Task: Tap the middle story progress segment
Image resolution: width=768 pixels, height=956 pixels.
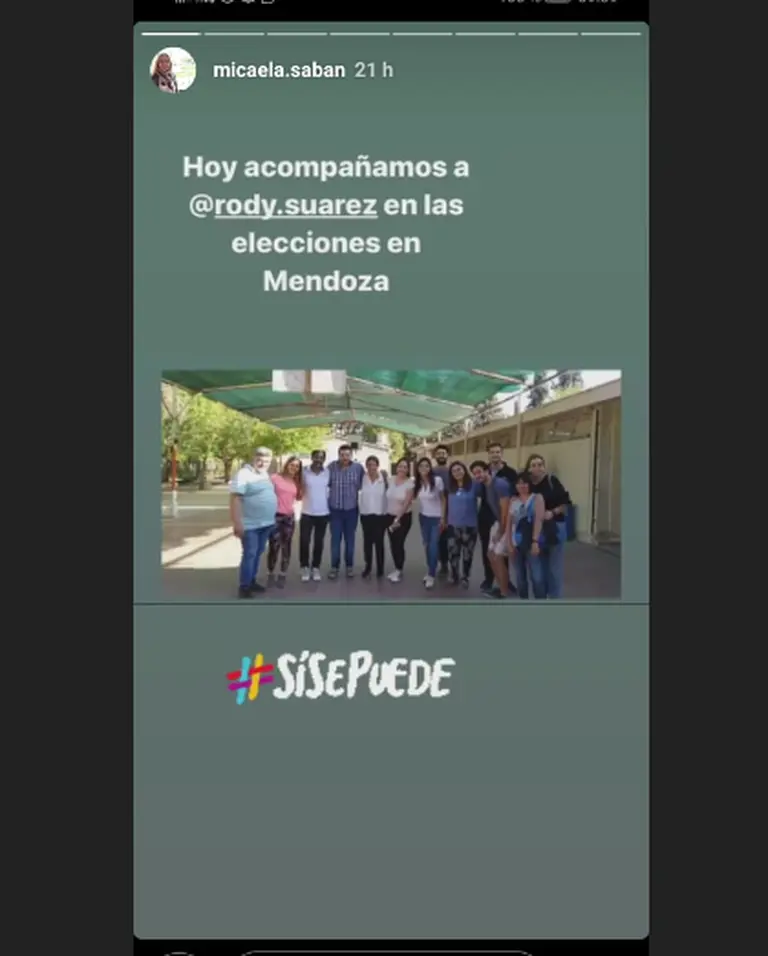Action: (390, 33)
